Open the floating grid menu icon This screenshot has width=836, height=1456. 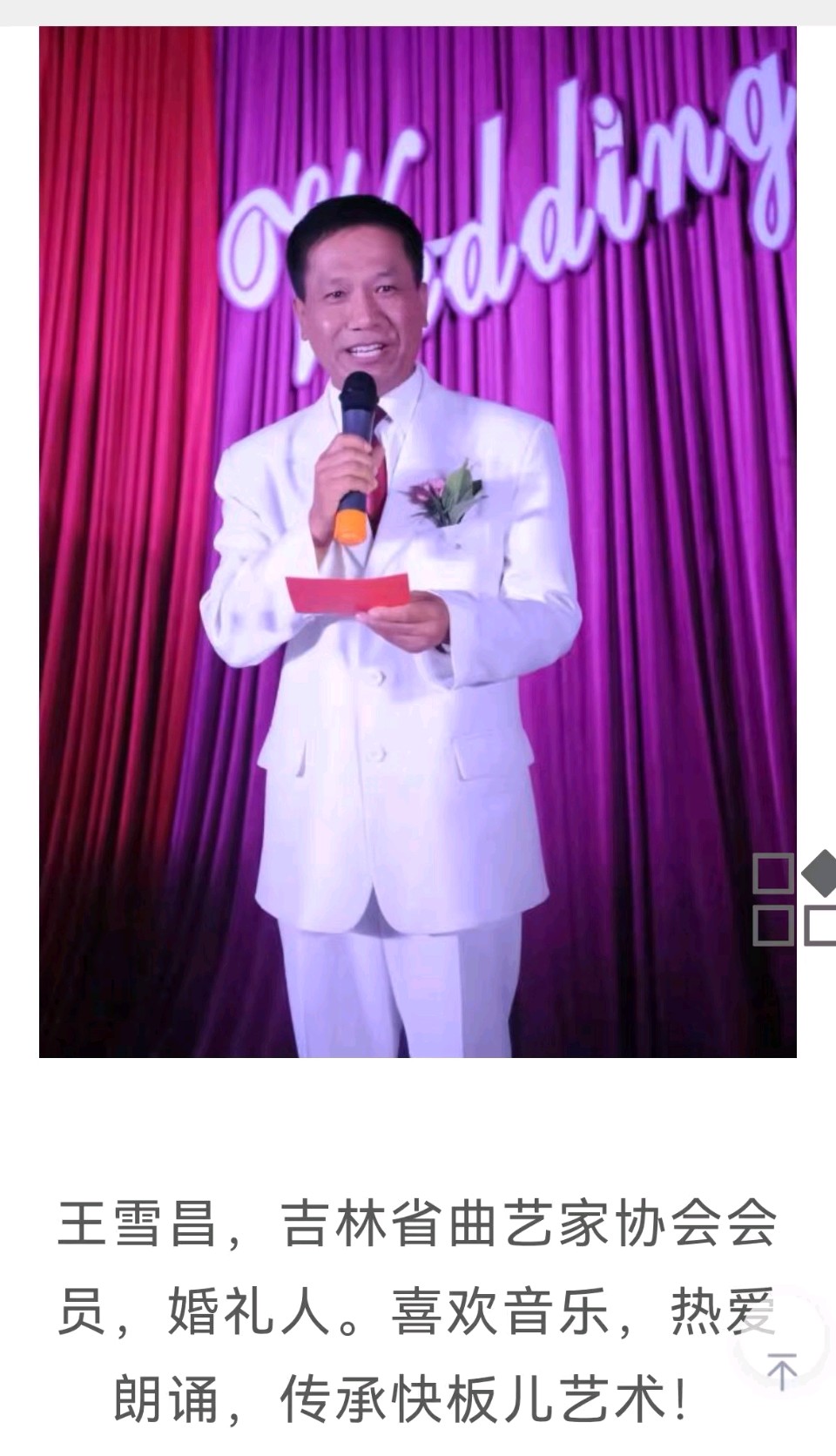point(794,900)
